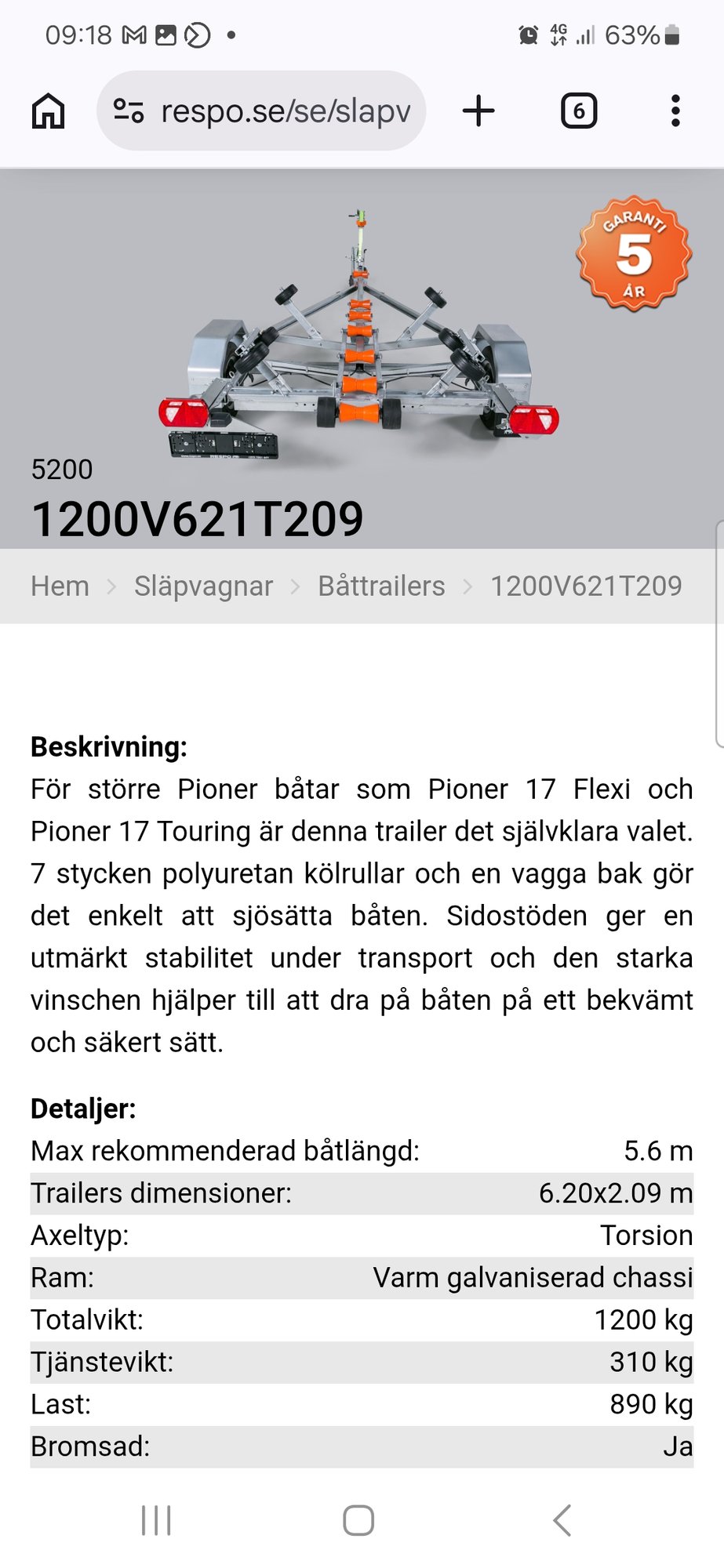Show the six open tabs
Viewport: 724px width, 1568px height.
coord(579,111)
